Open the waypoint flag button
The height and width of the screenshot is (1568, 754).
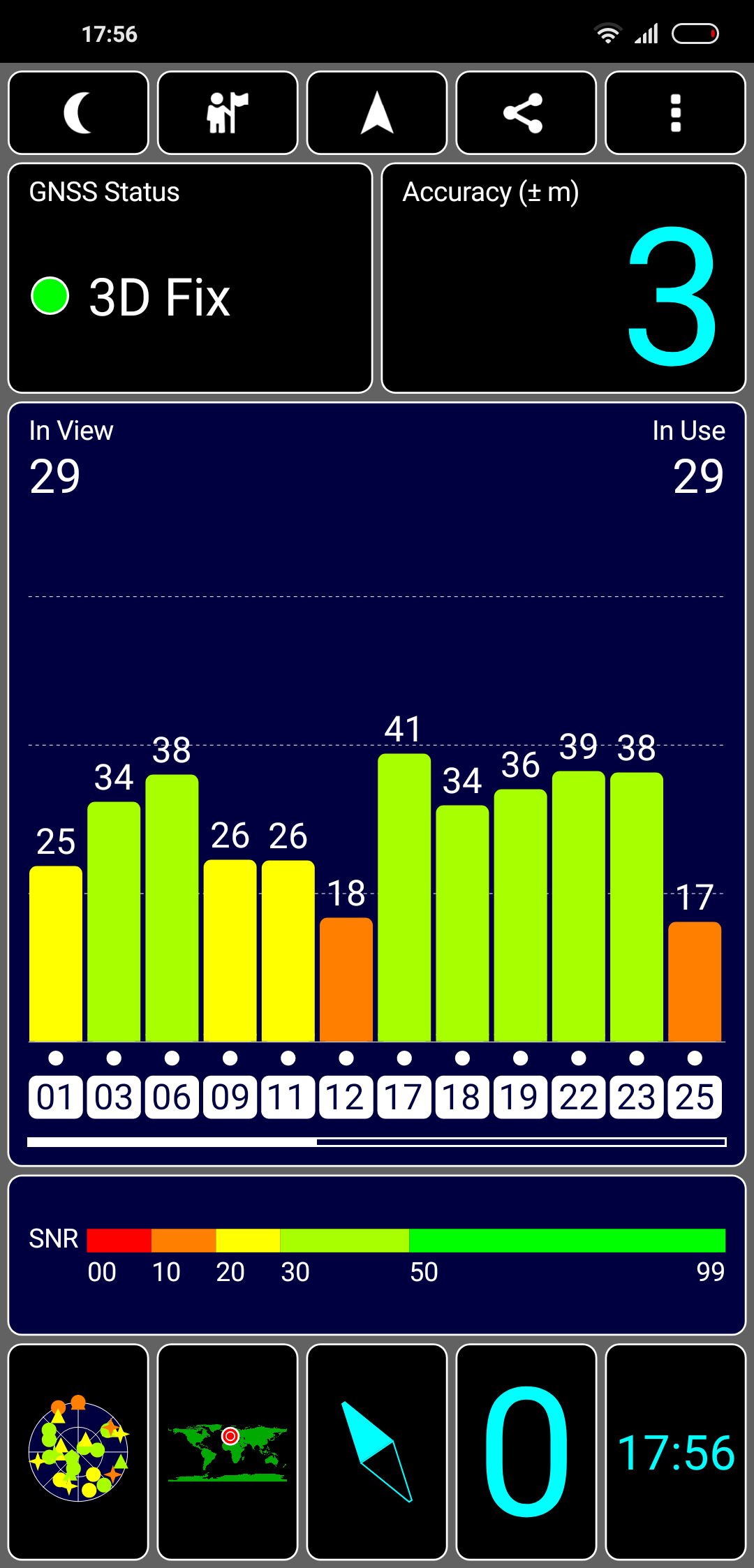coord(228,112)
